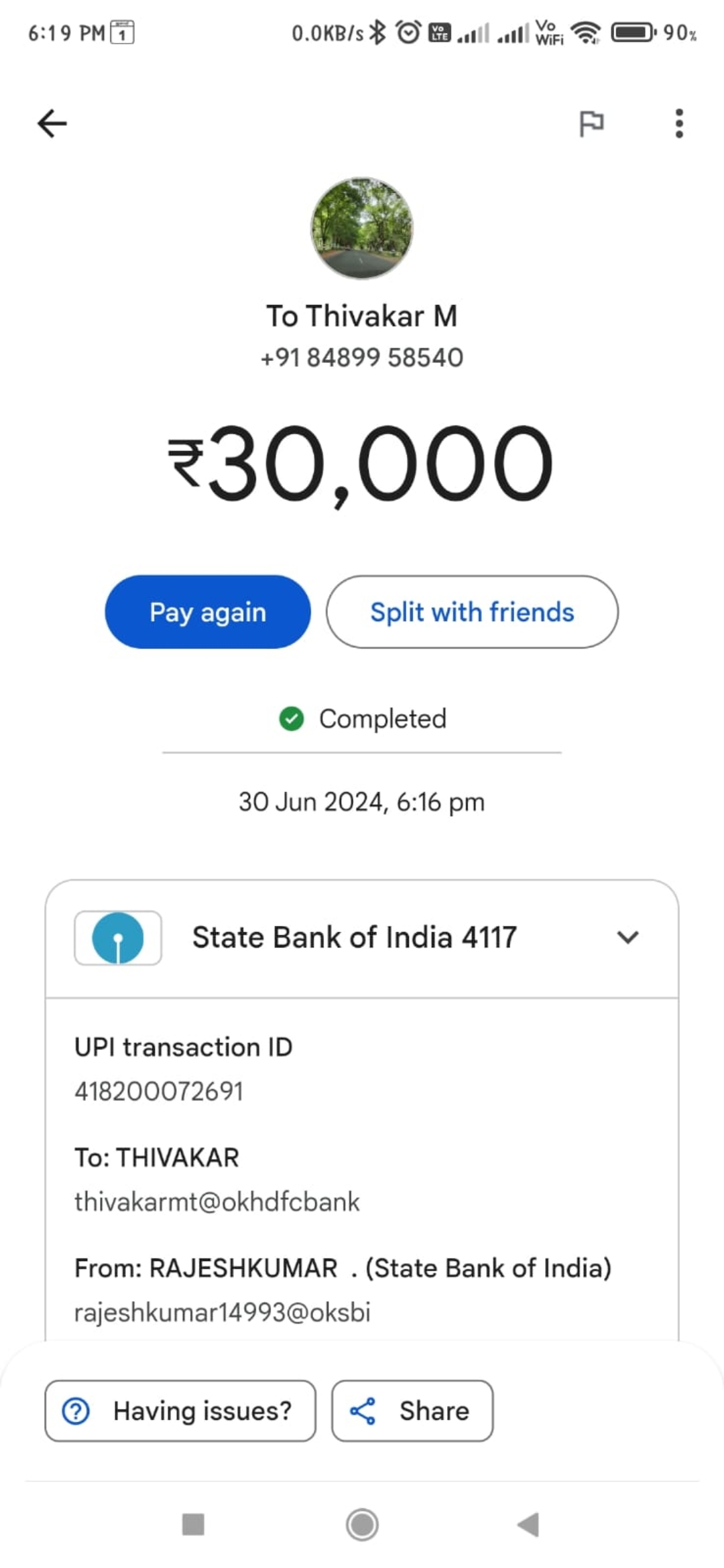Image resolution: width=724 pixels, height=1568 pixels.
Task: Select Split with friends
Action: click(x=472, y=612)
